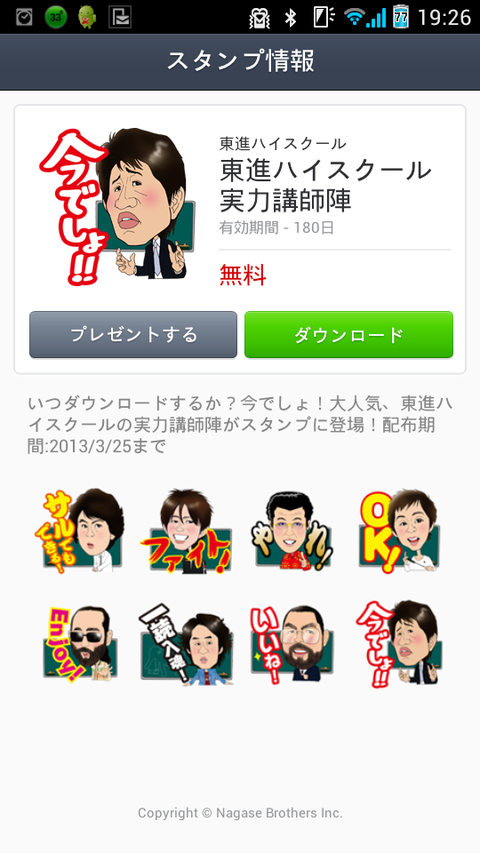Preview the サルでもできる sticker
480x853 pixels.
pyautogui.click(x=80, y=530)
